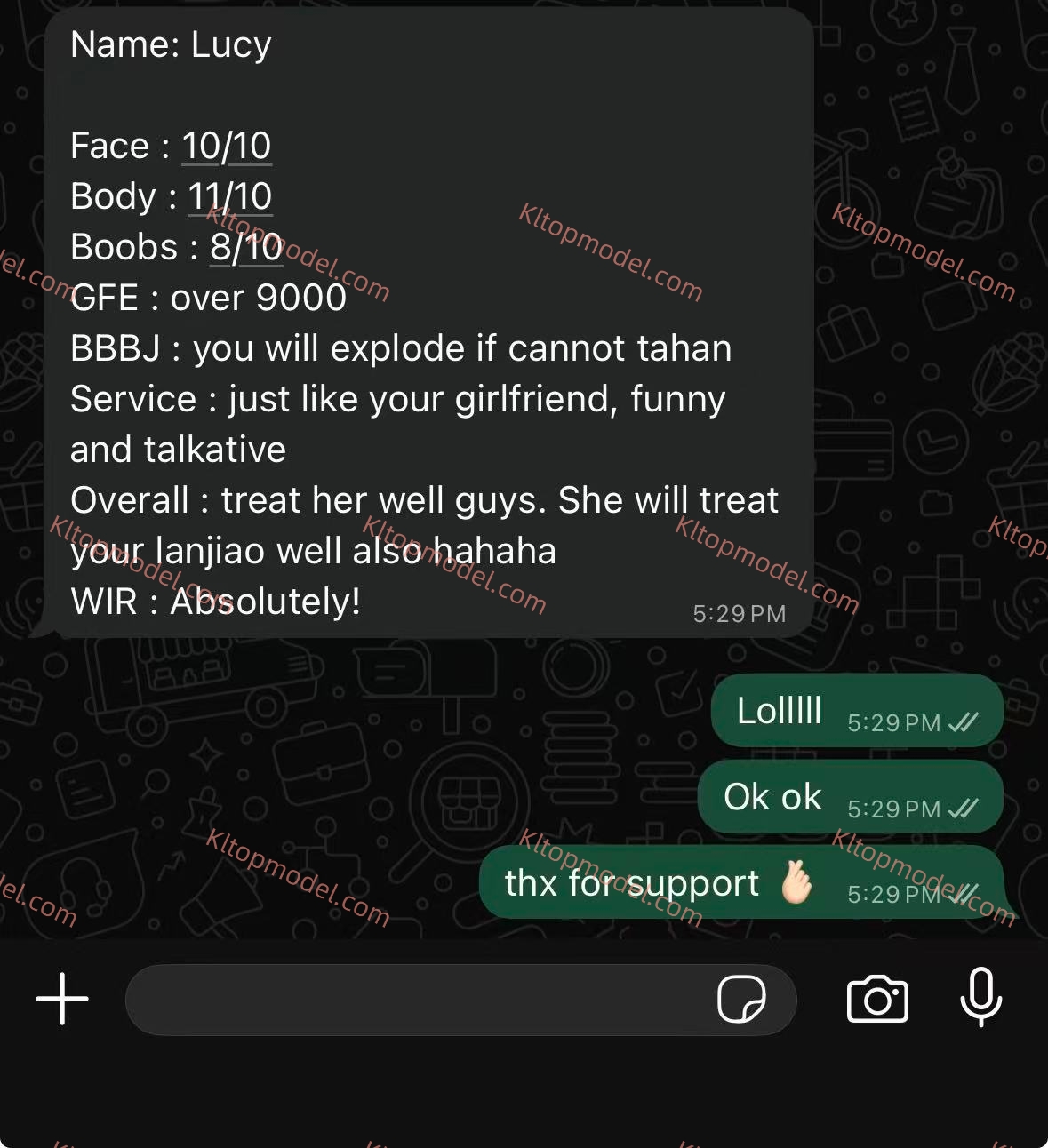Focus the message text field
1048x1148 pixels.
pyautogui.click(x=418, y=1000)
